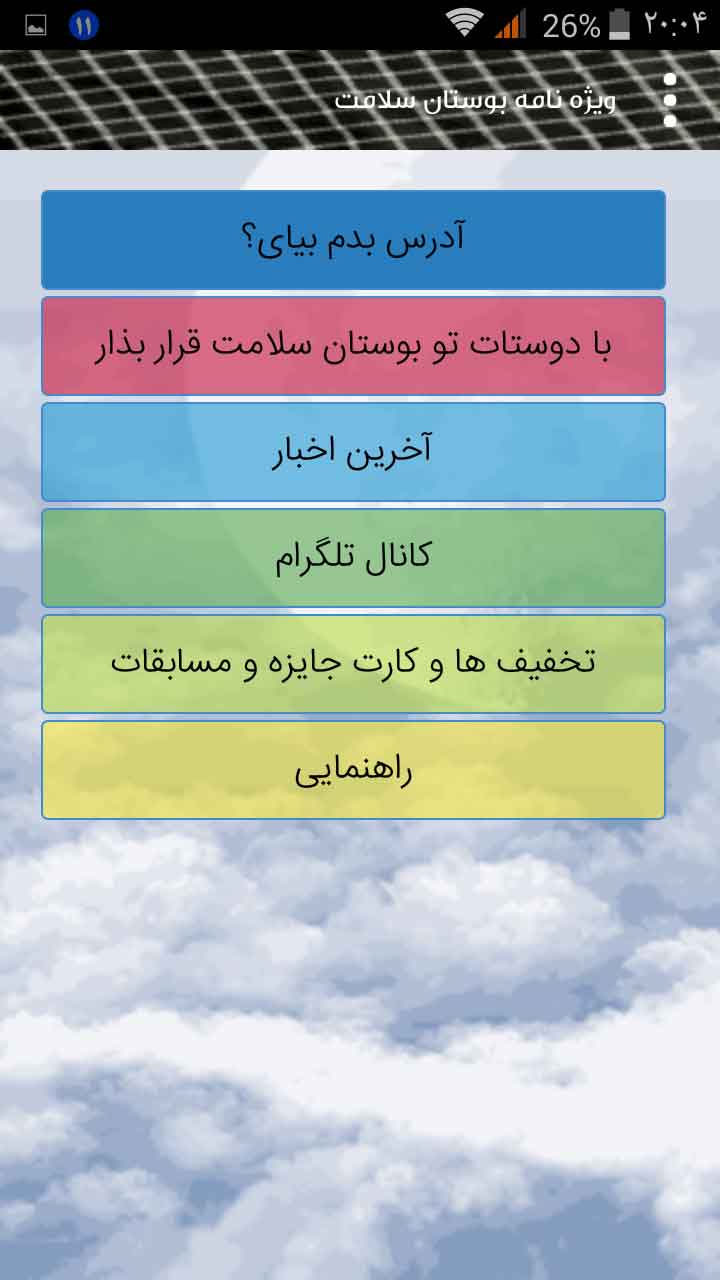
Task: Open 'با دوستات تو بوستان سلامت قرار بذار'
Action: click(353, 346)
